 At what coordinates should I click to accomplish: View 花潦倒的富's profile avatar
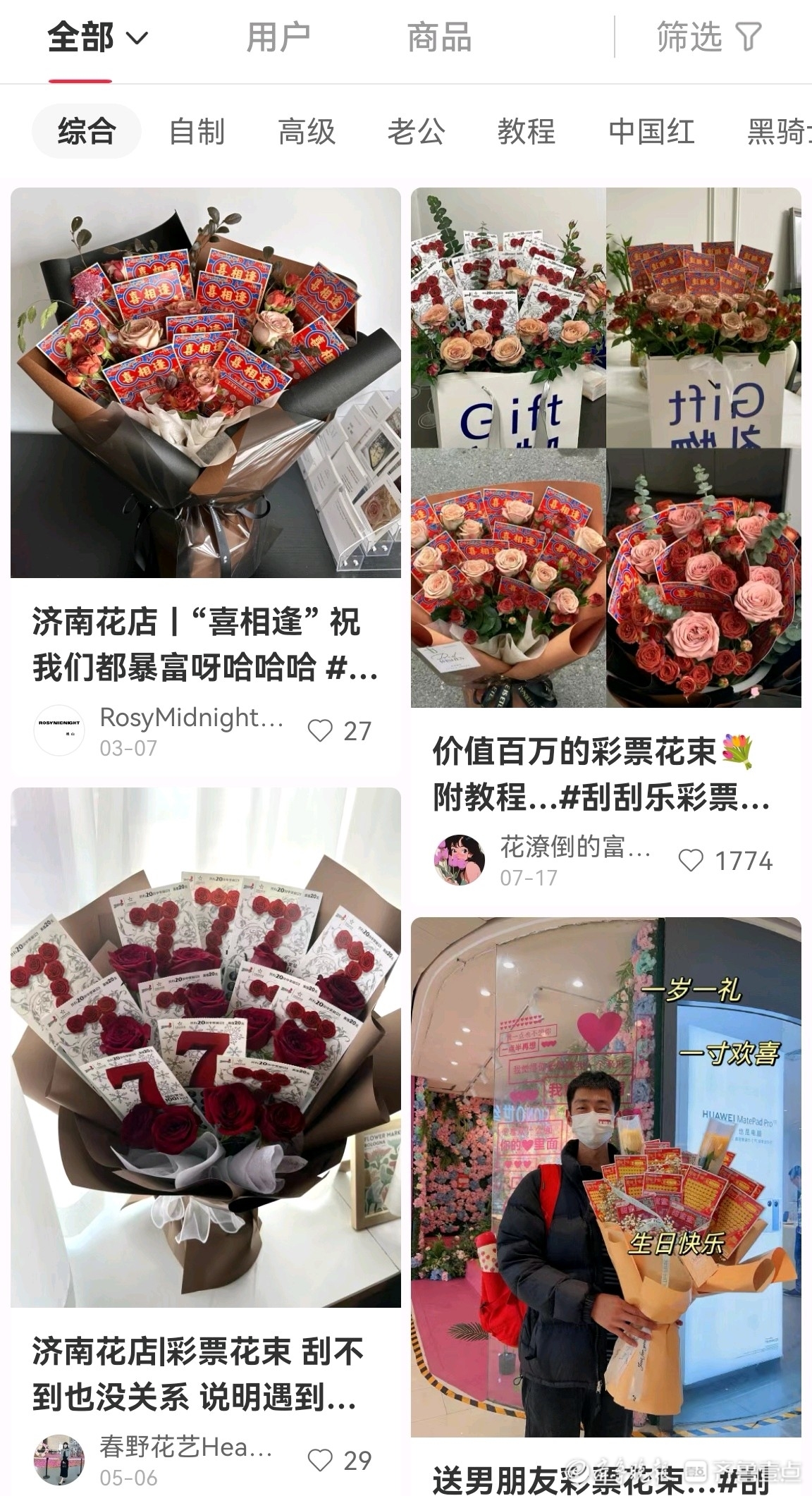459,860
